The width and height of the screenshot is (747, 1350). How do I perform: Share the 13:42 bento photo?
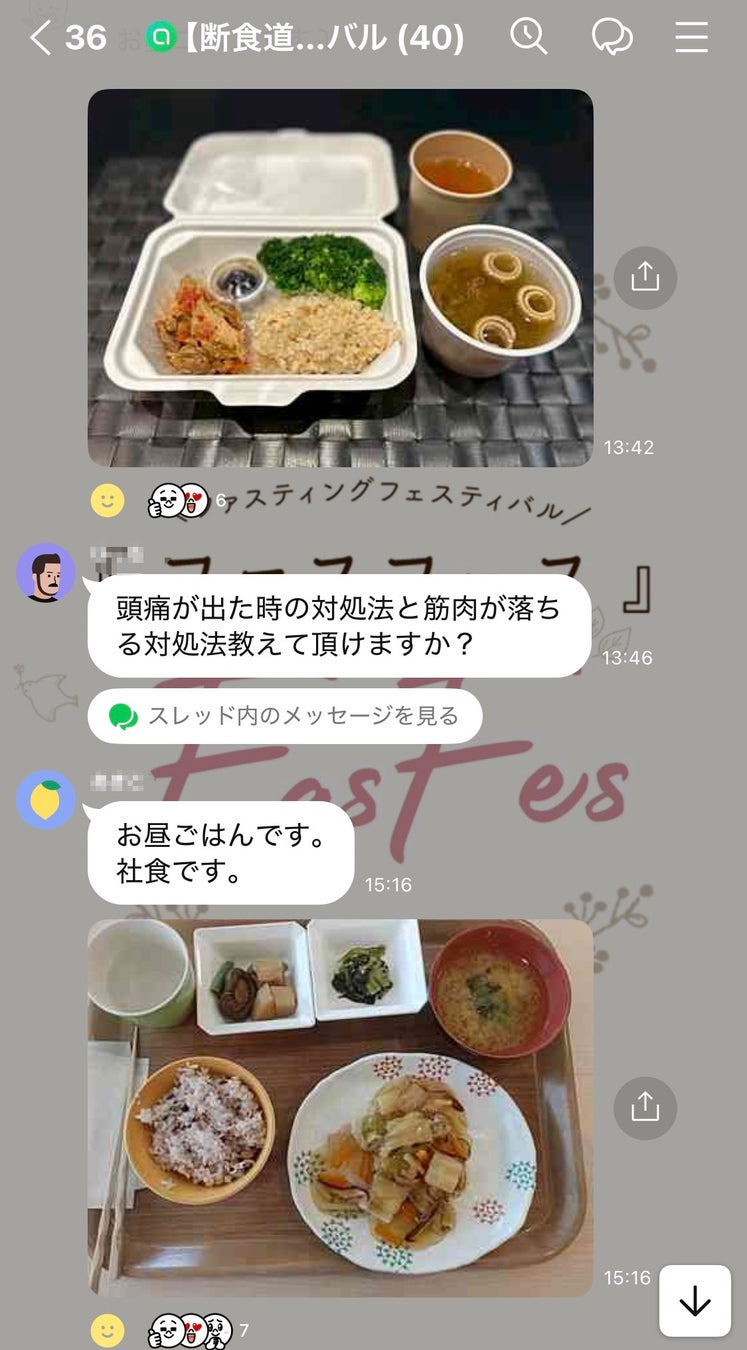point(645,277)
